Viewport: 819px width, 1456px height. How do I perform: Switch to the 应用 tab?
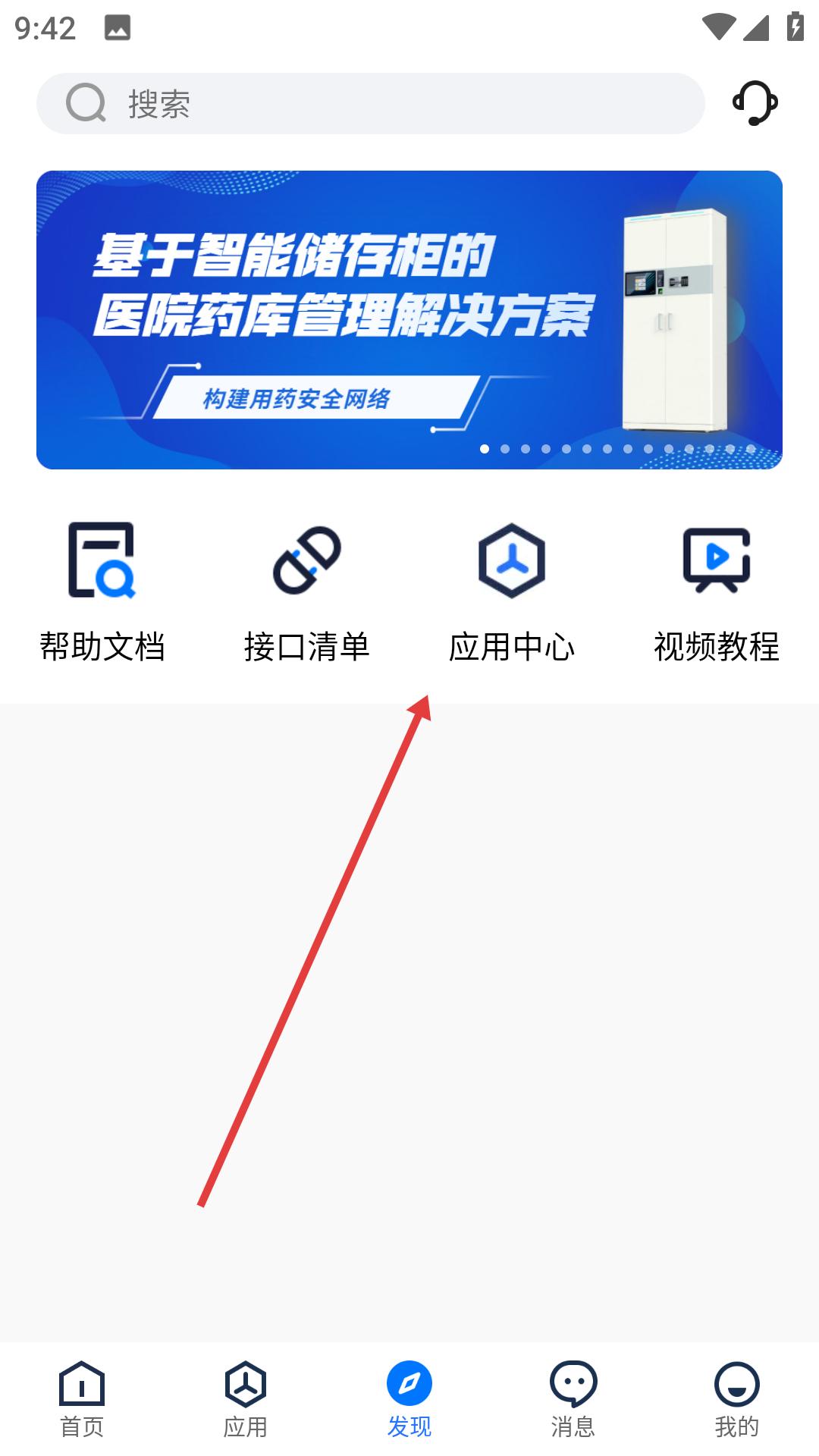[246, 1399]
